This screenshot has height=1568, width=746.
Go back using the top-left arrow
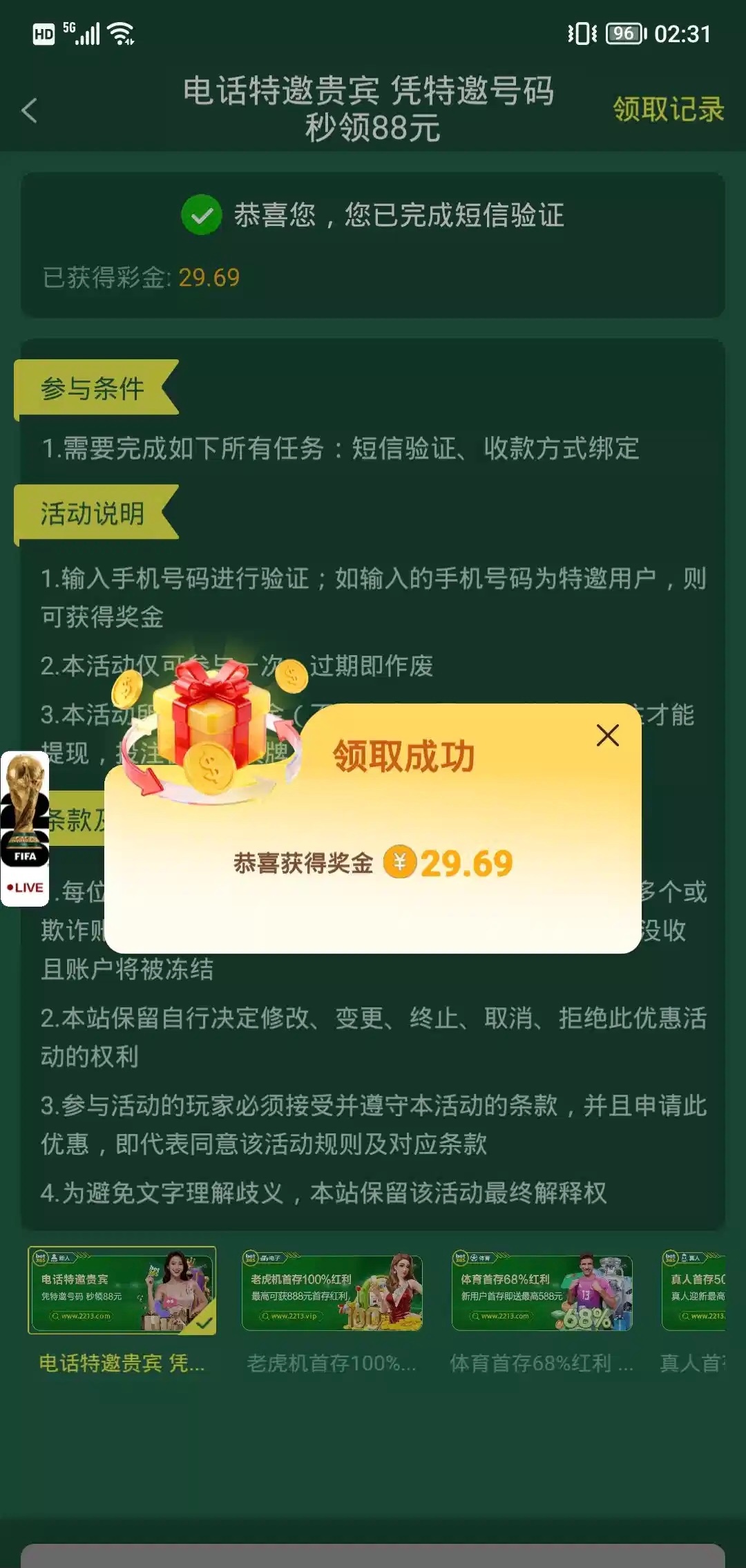[x=29, y=111]
